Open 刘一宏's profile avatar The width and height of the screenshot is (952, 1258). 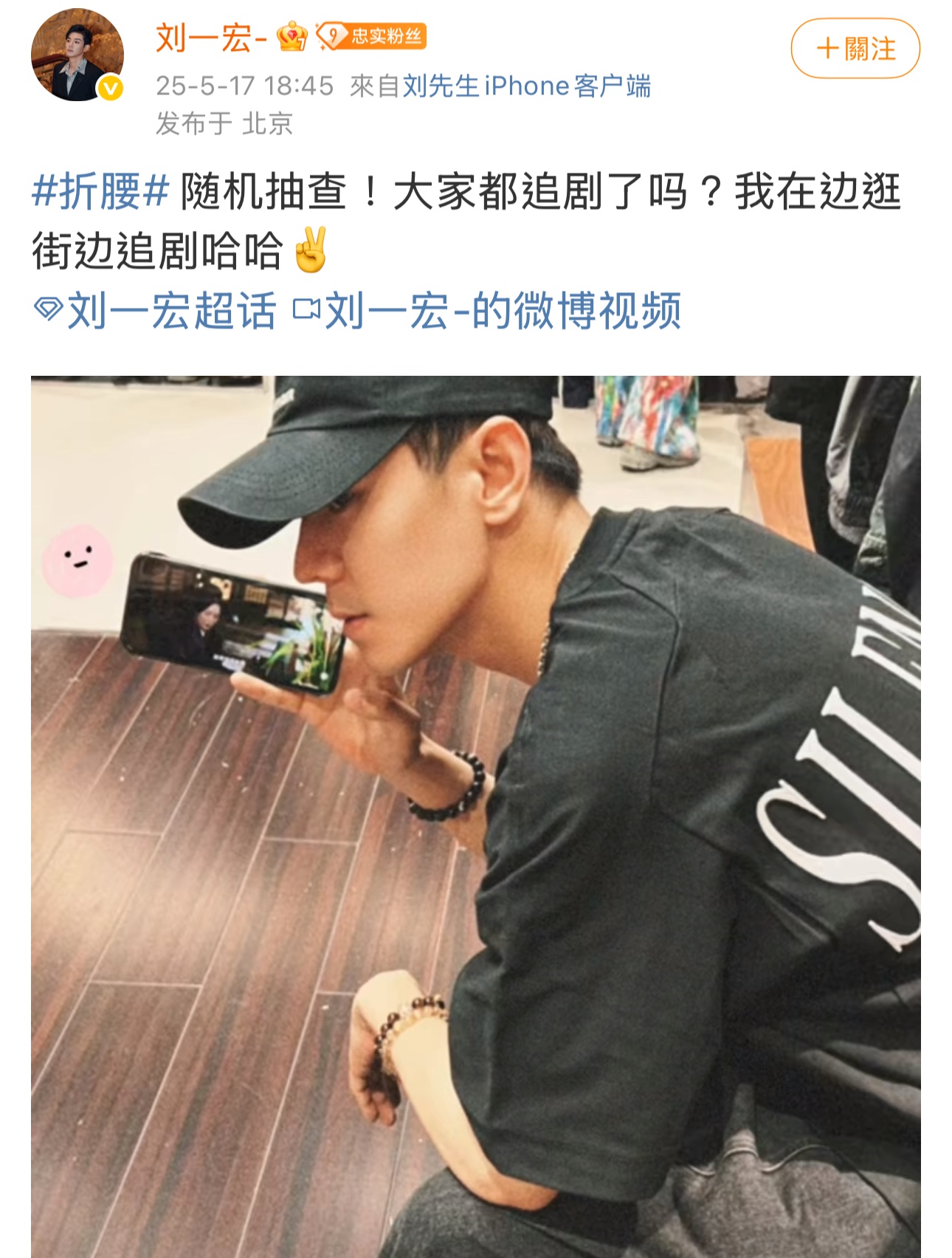coord(77,55)
